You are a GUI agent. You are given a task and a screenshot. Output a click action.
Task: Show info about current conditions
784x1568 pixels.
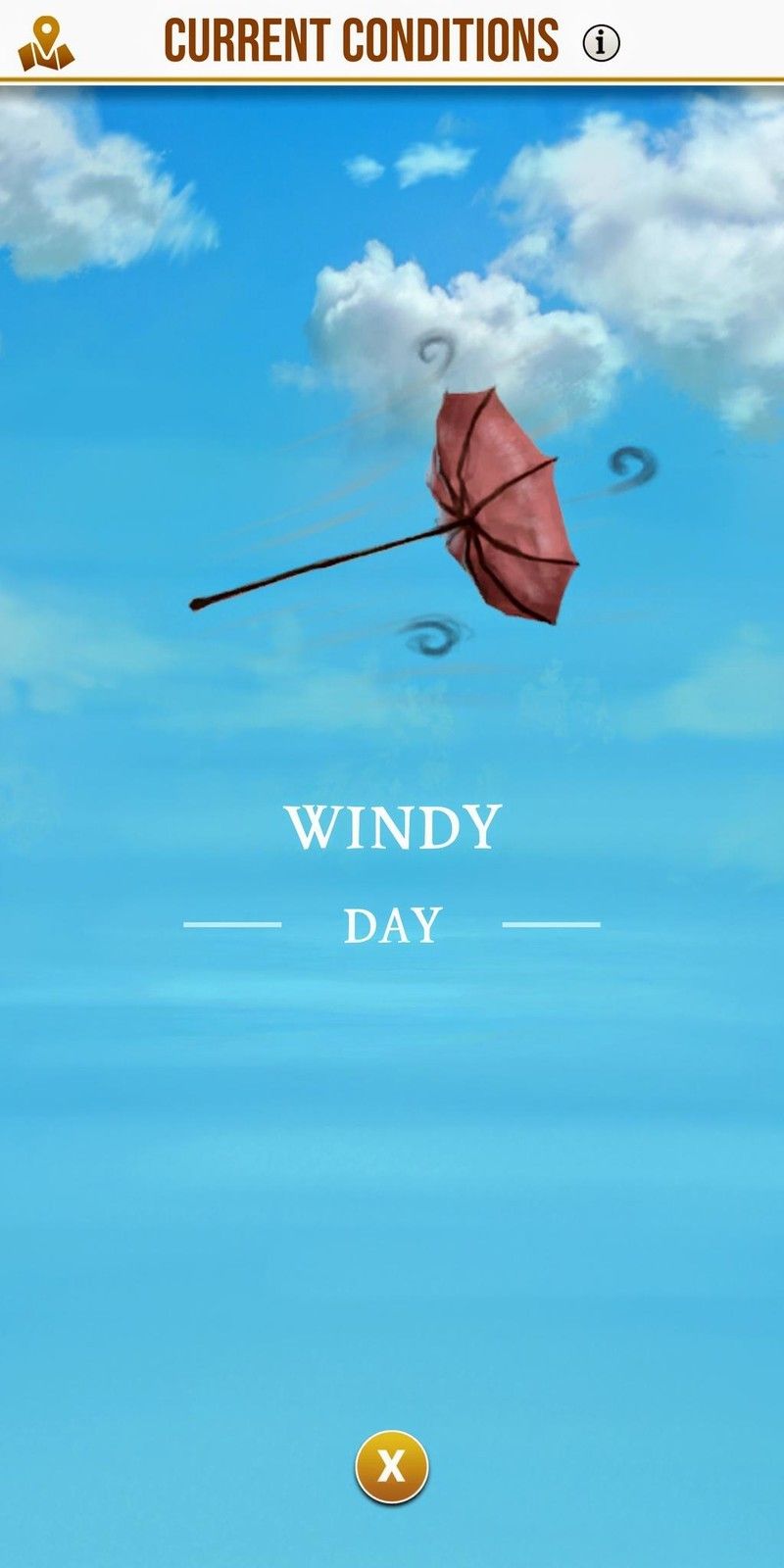(601, 42)
